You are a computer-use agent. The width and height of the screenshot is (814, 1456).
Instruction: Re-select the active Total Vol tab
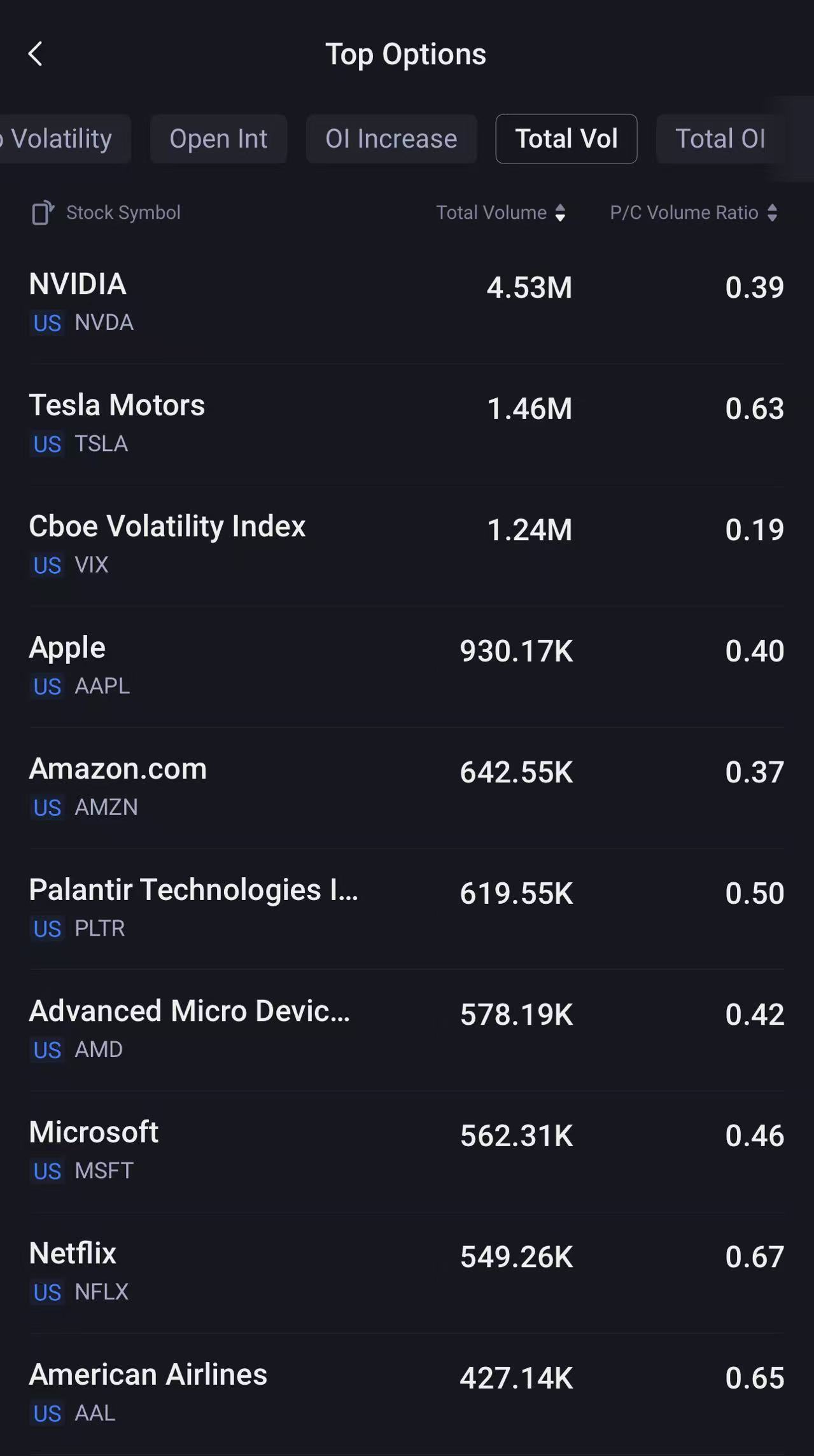566,139
